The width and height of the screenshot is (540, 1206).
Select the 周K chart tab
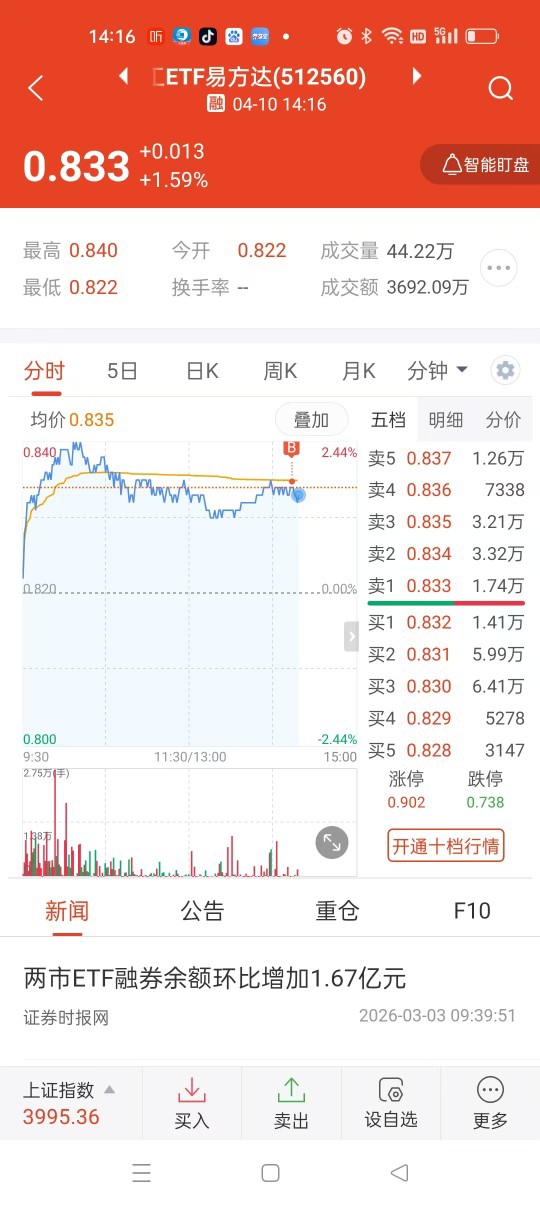(280, 371)
